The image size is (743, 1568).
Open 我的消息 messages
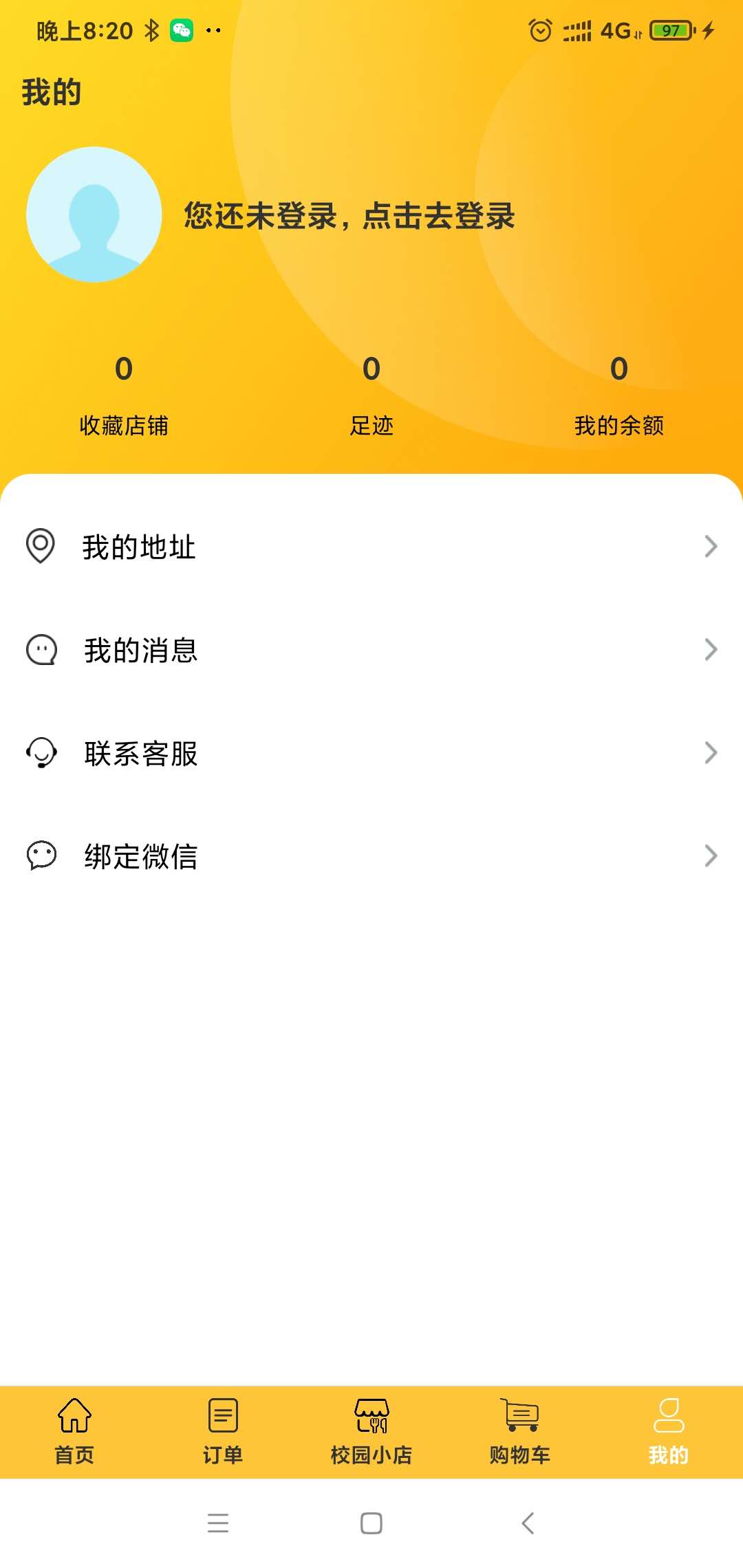coord(371,650)
